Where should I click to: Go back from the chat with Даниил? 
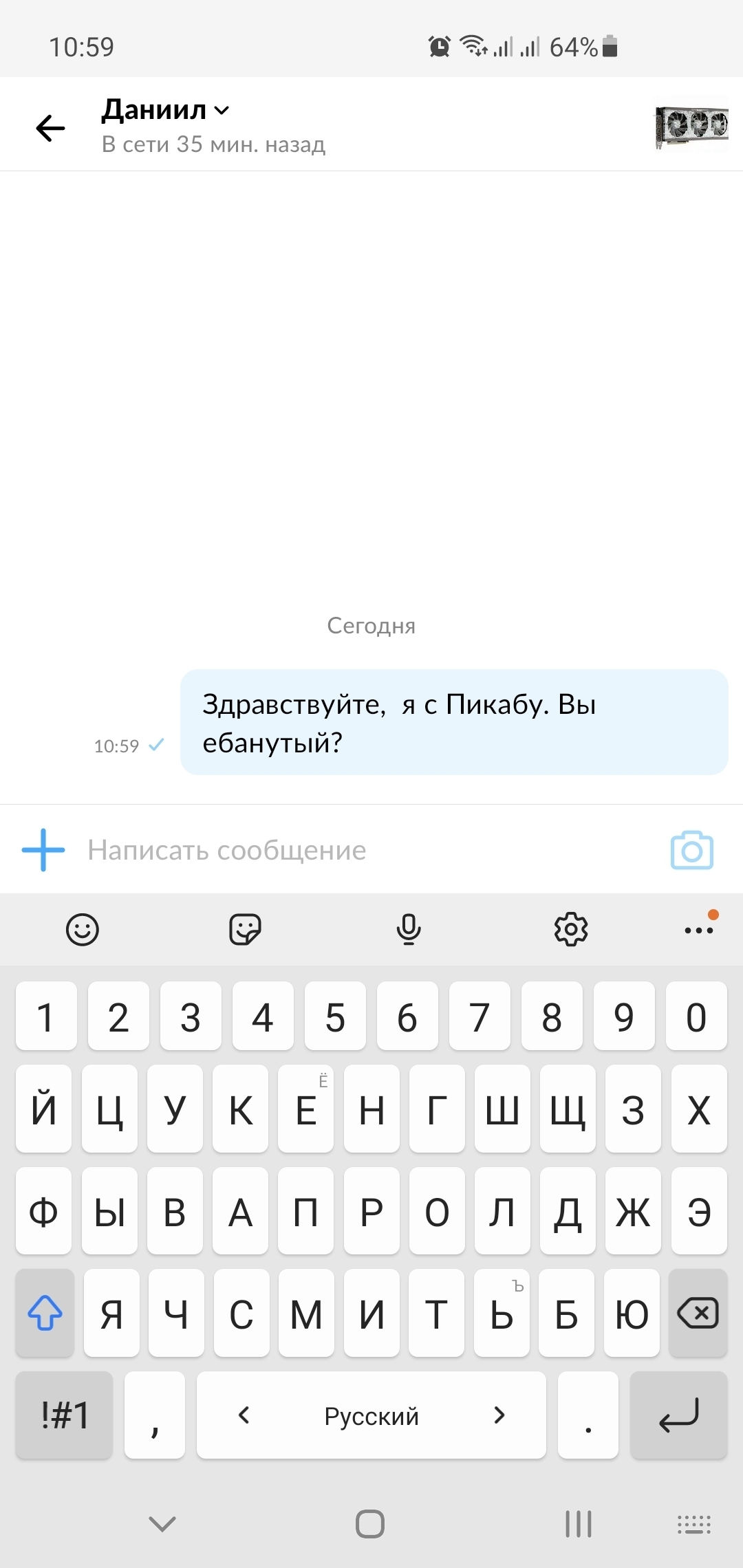50,128
